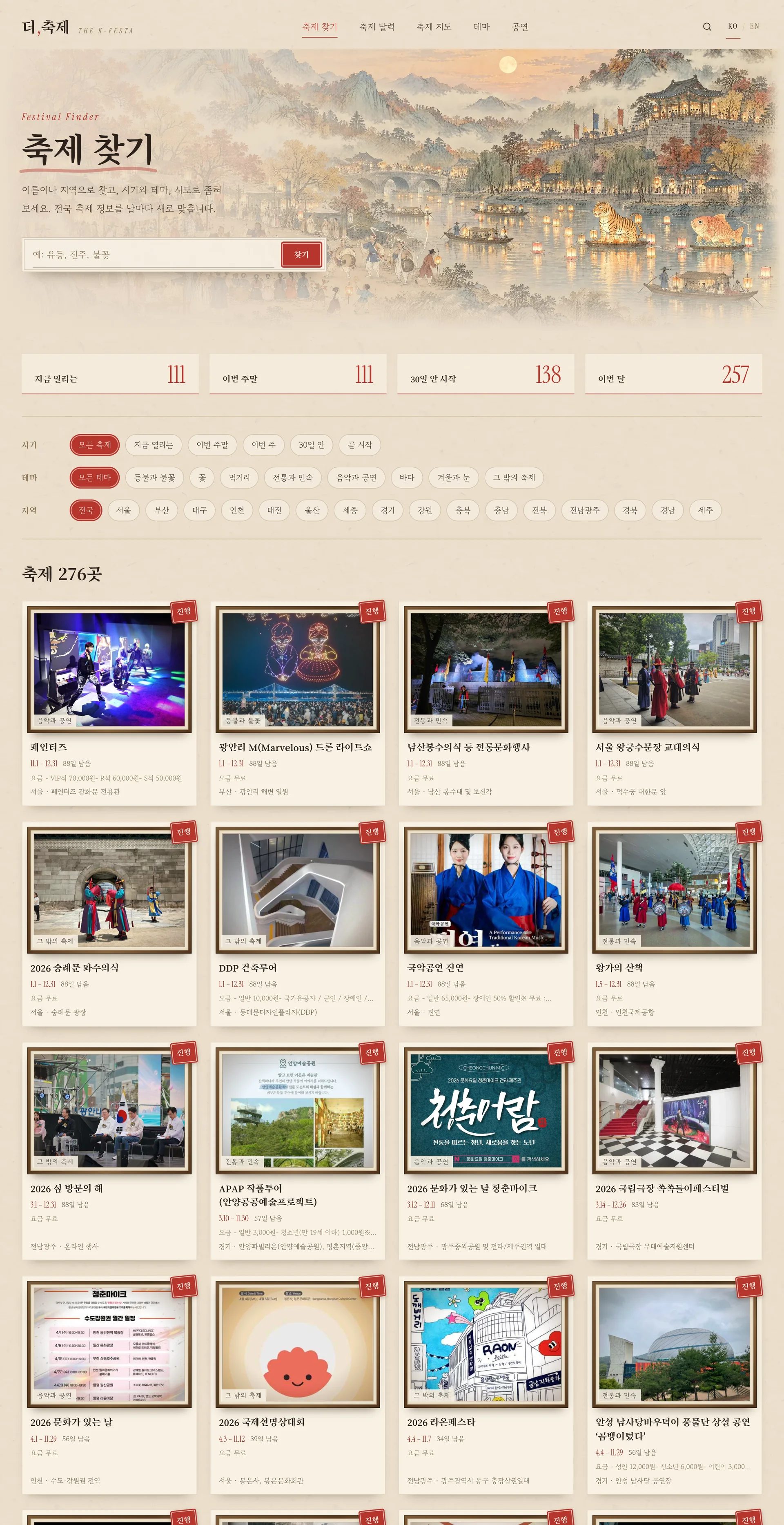The image size is (784, 1525).
Task: Open the 광안리 M 드론 라이트쇼 card
Action: (298, 703)
